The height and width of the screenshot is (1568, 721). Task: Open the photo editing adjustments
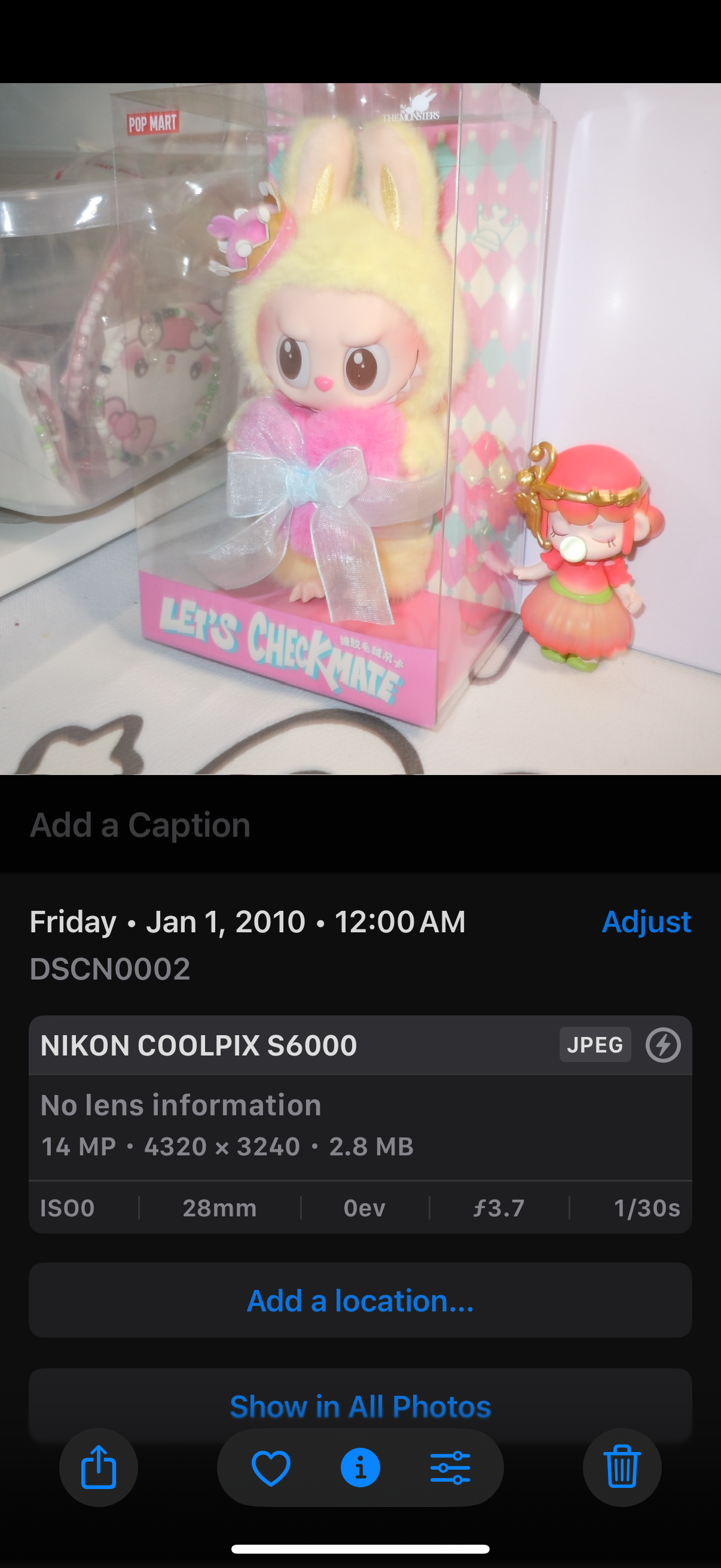(x=450, y=1467)
